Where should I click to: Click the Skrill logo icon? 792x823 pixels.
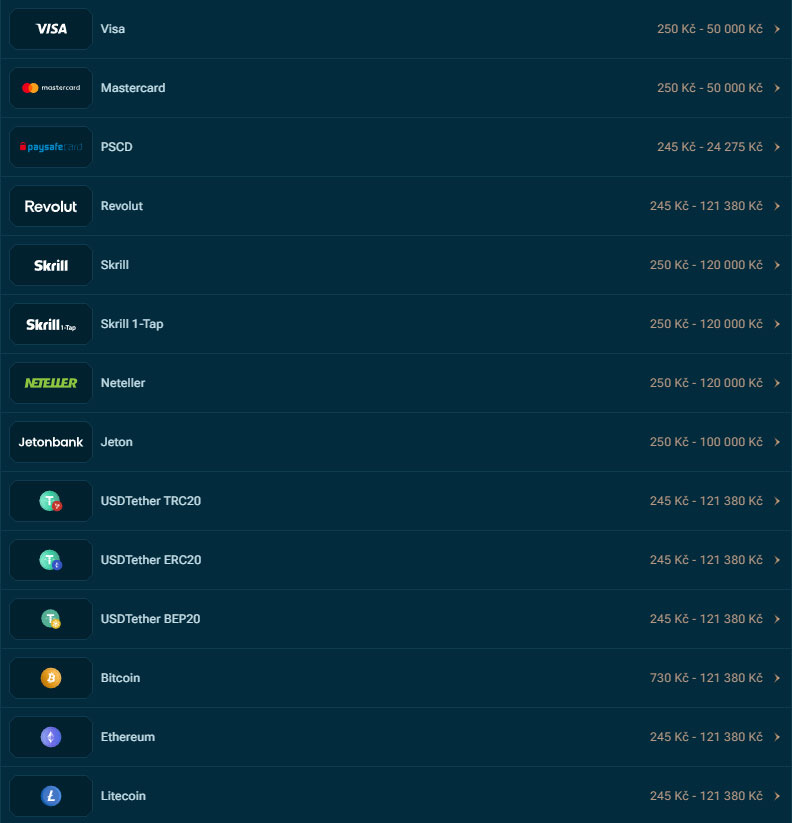(50, 265)
